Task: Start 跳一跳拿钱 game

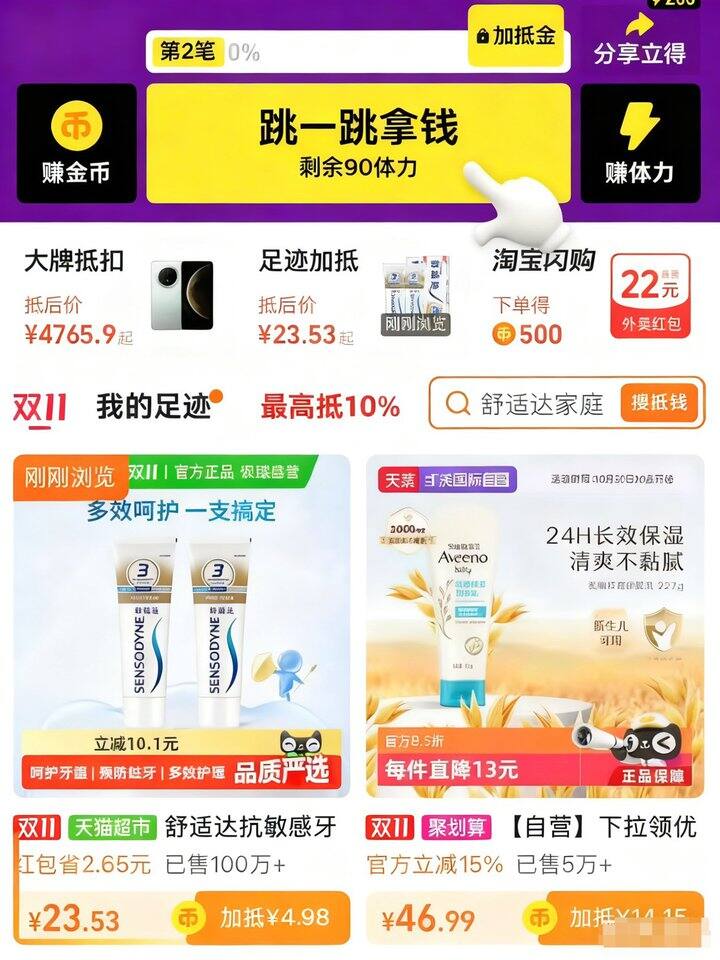Action: (358, 144)
